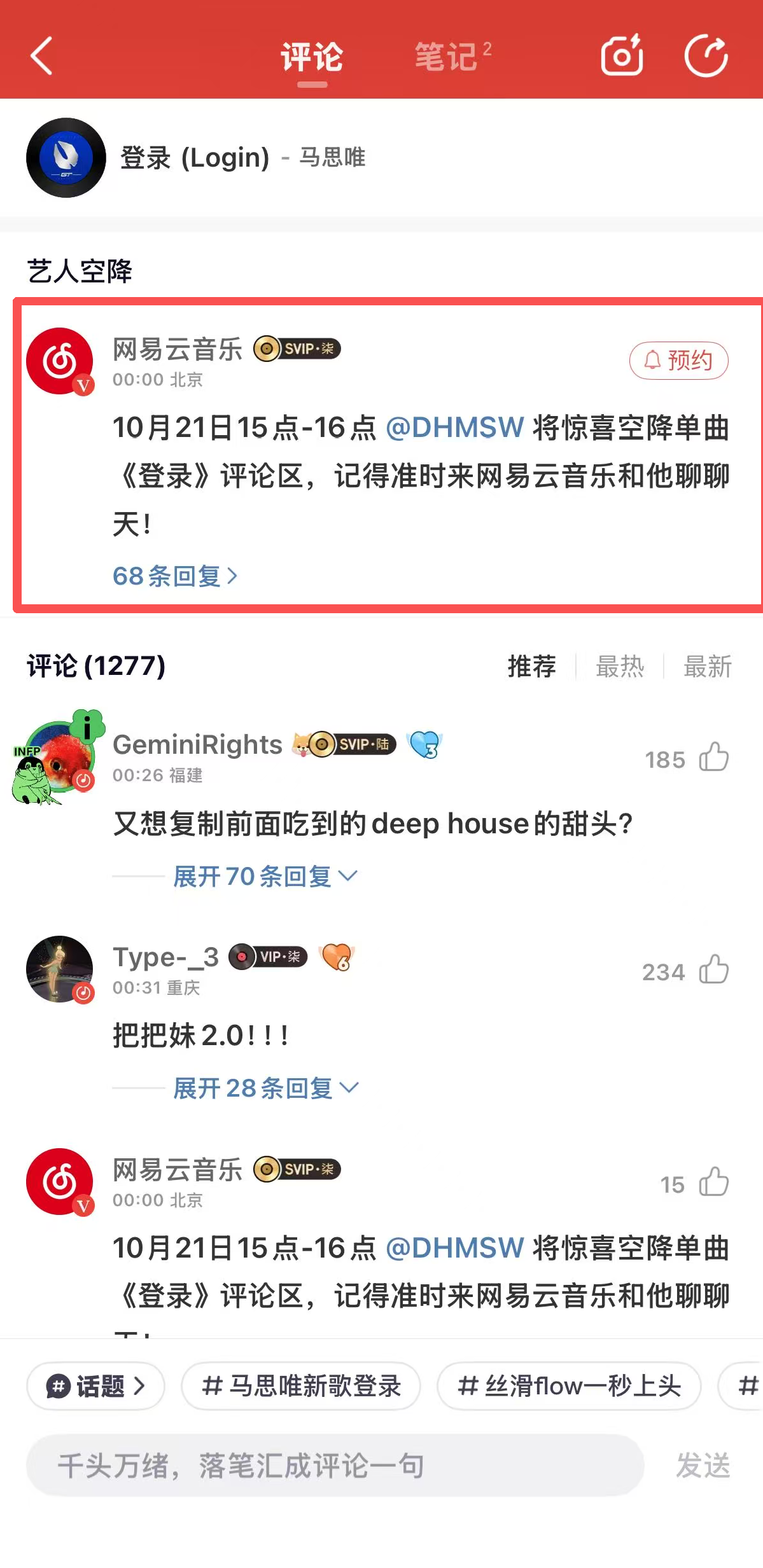Like the 网易云音乐 comment with 15 likes
Screen dimensions: 763x1568
[x=713, y=1183]
